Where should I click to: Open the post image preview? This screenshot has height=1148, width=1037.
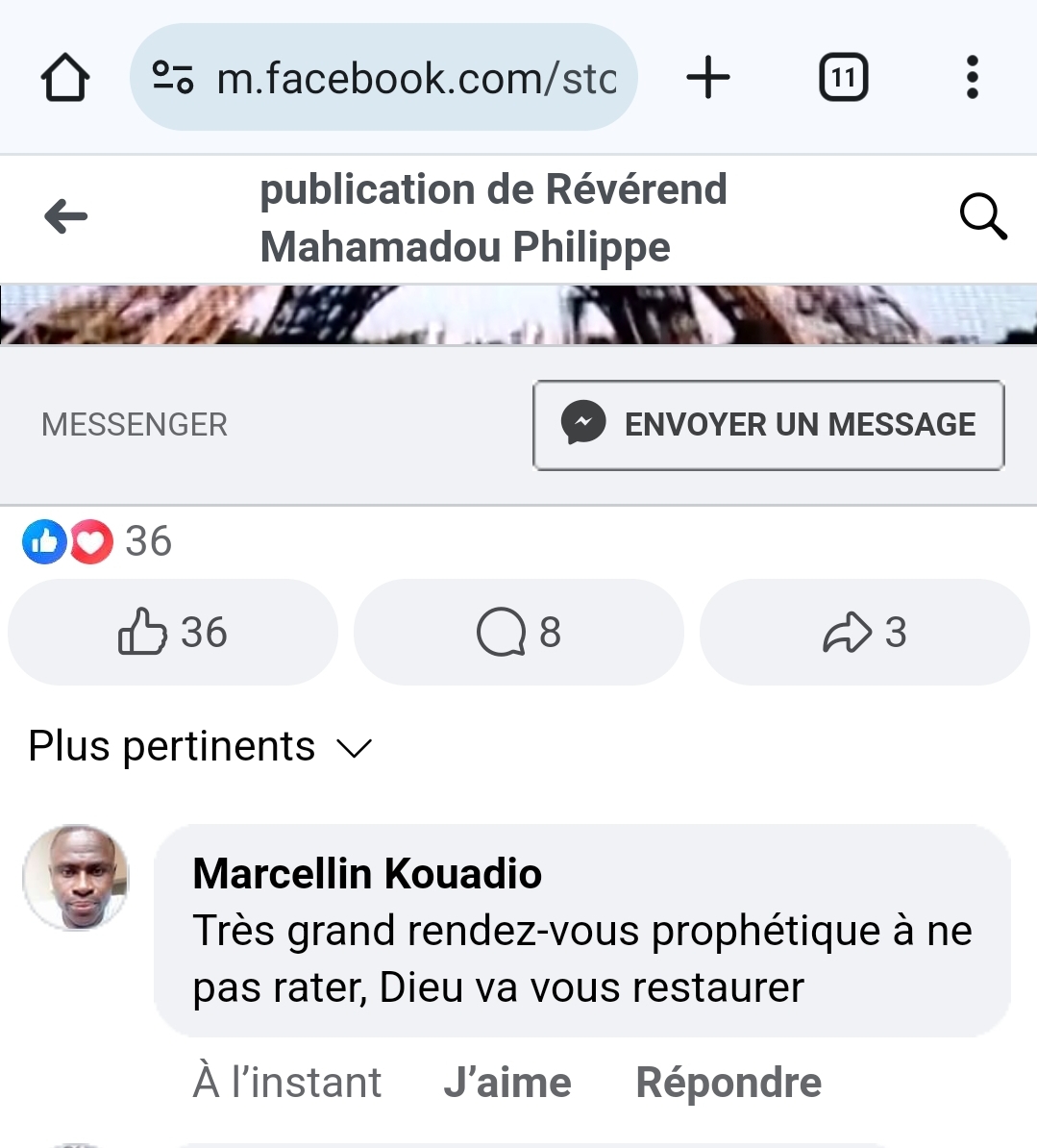click(519, 314)
